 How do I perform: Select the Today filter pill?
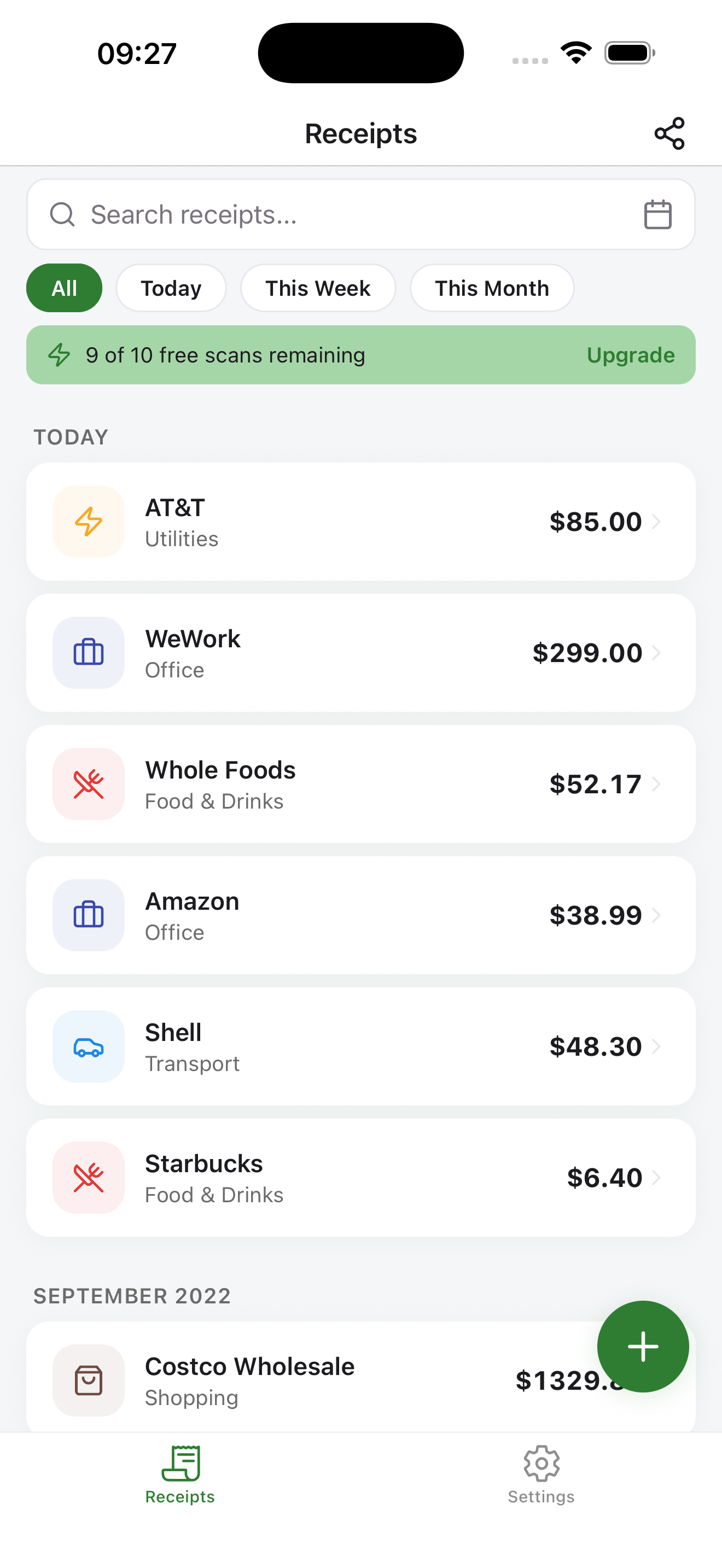tap(171, 288)
